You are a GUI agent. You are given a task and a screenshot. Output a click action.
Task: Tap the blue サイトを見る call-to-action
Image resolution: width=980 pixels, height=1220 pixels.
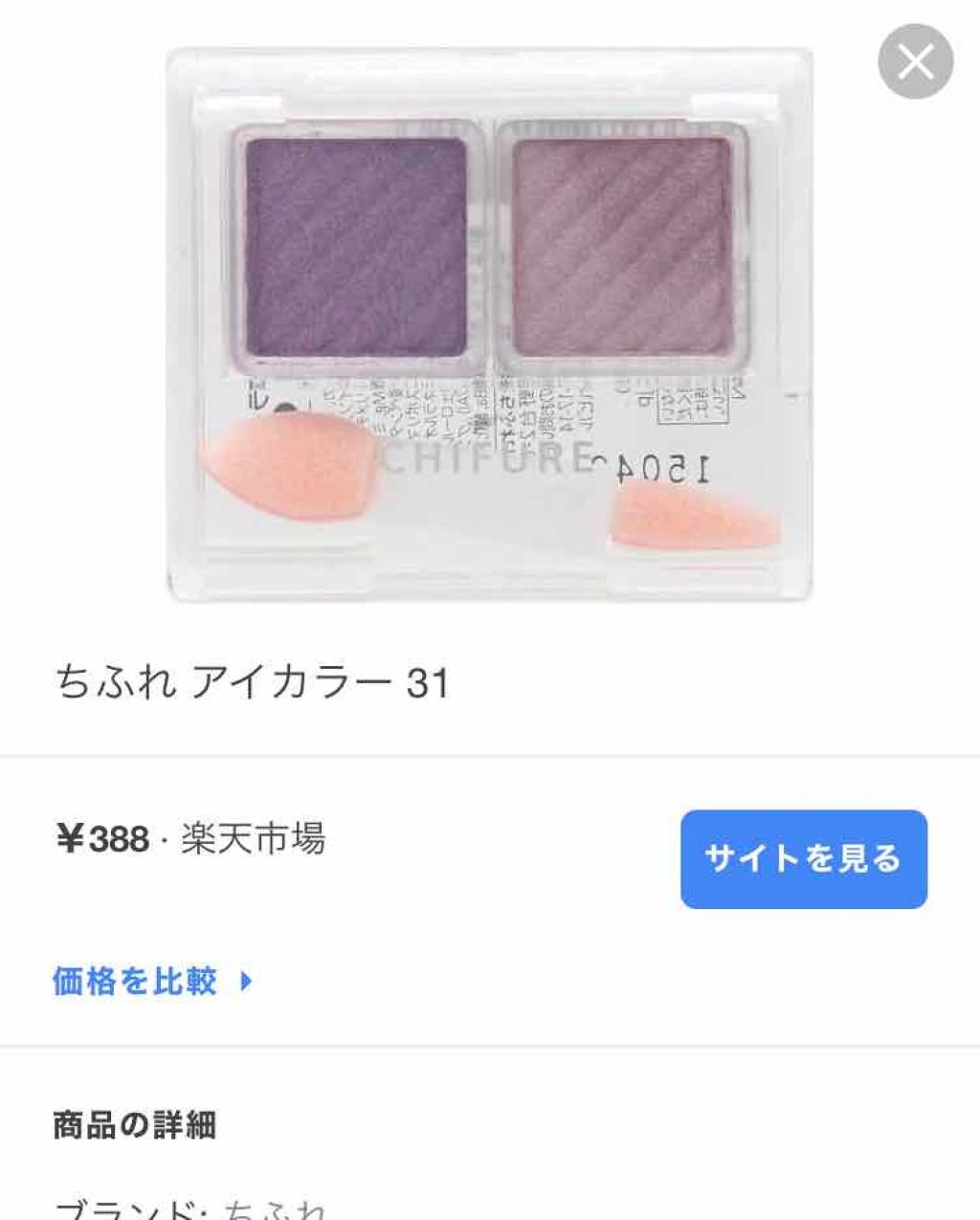pos(803,858)
